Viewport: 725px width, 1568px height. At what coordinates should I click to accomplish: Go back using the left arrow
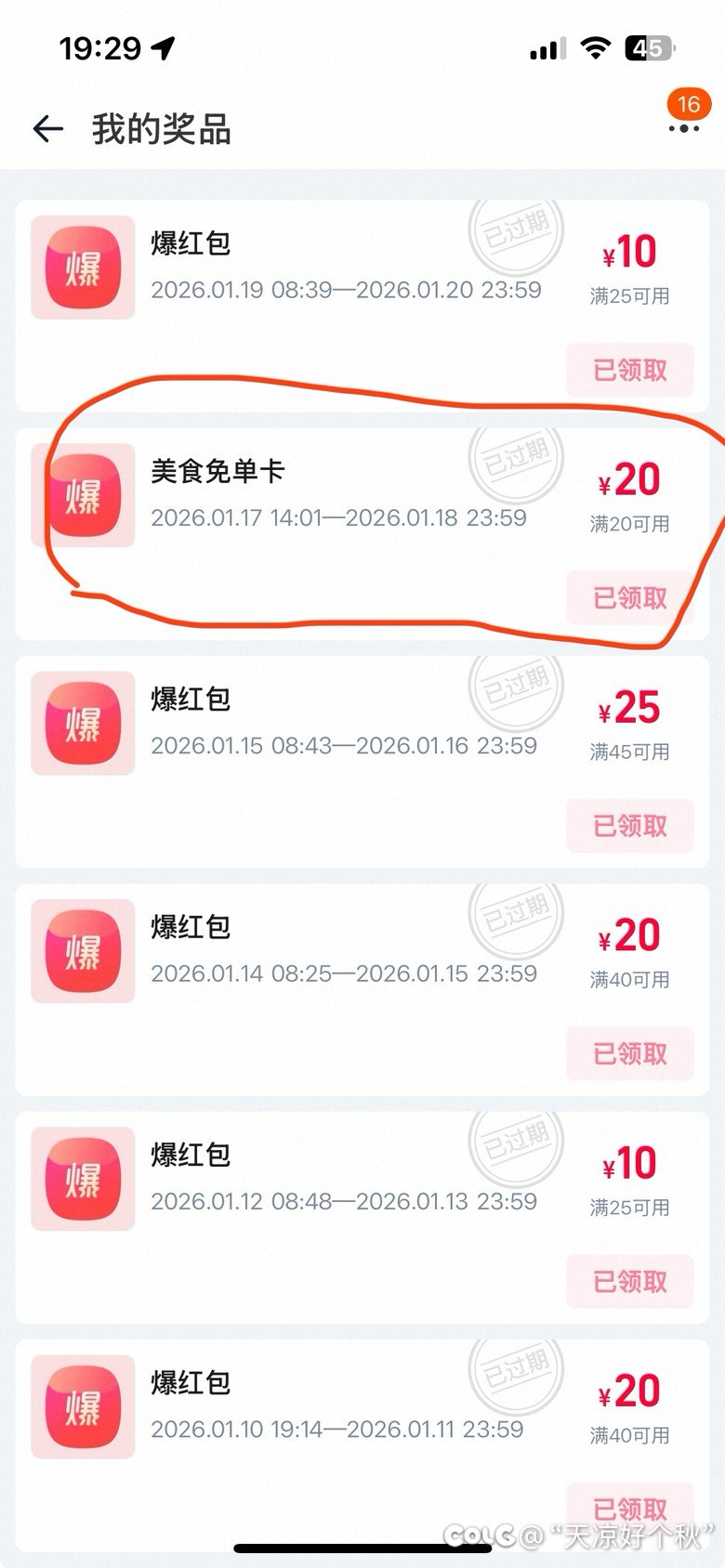pos(46,128)
